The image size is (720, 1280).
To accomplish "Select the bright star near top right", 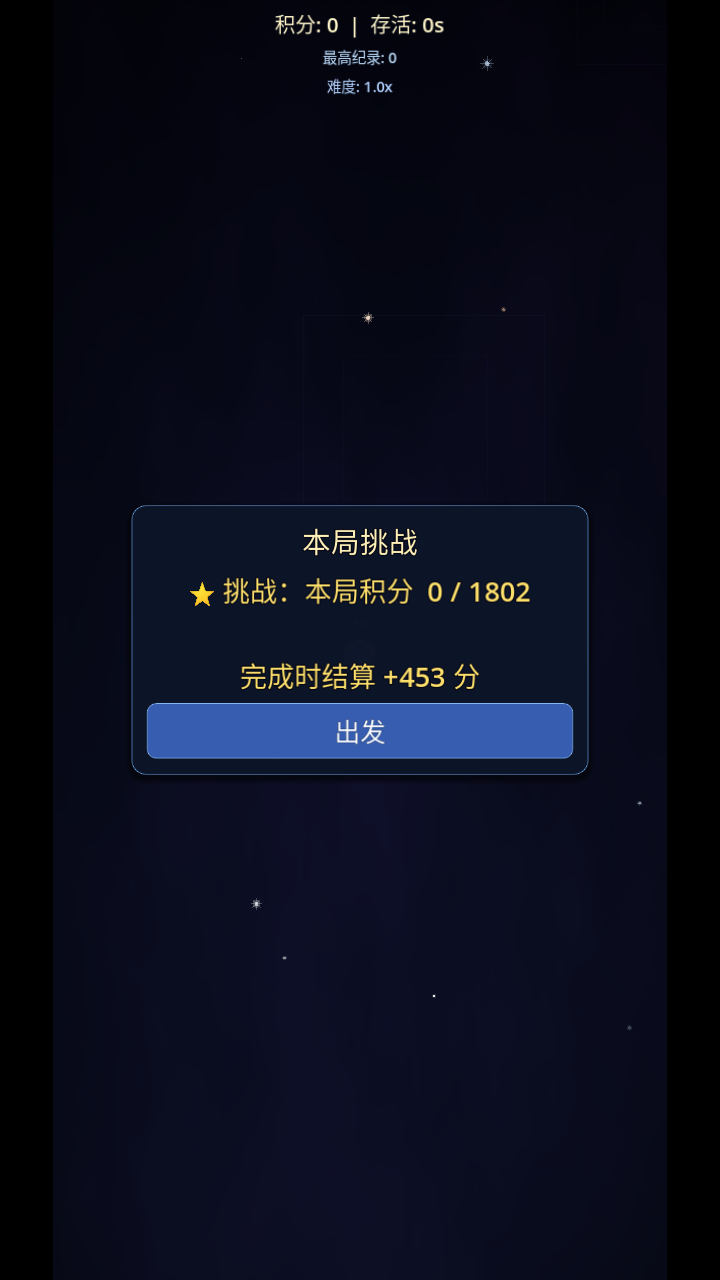I will point(487,62).
